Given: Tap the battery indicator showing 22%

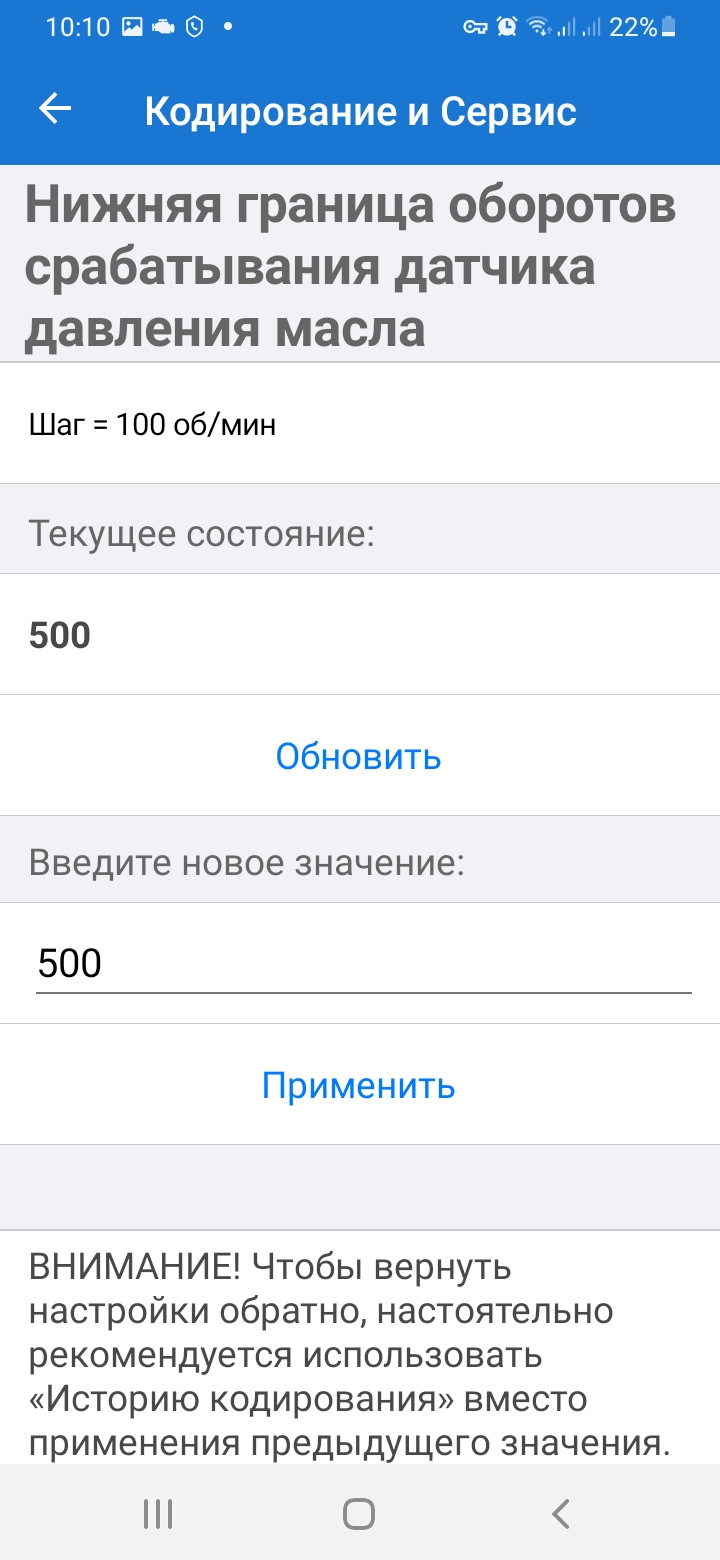Looking at the screenshot, I should pos(639,27).
